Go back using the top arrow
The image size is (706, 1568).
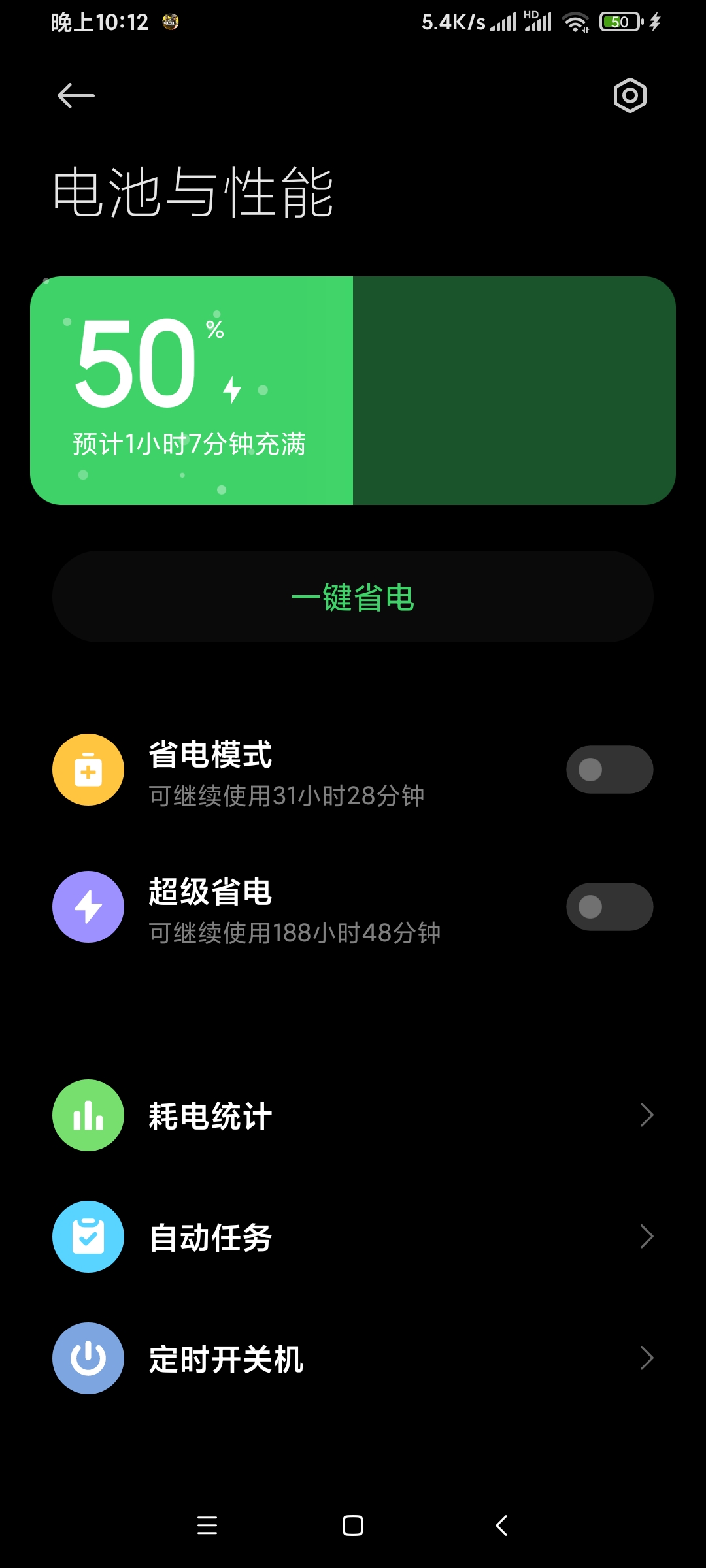76,96
